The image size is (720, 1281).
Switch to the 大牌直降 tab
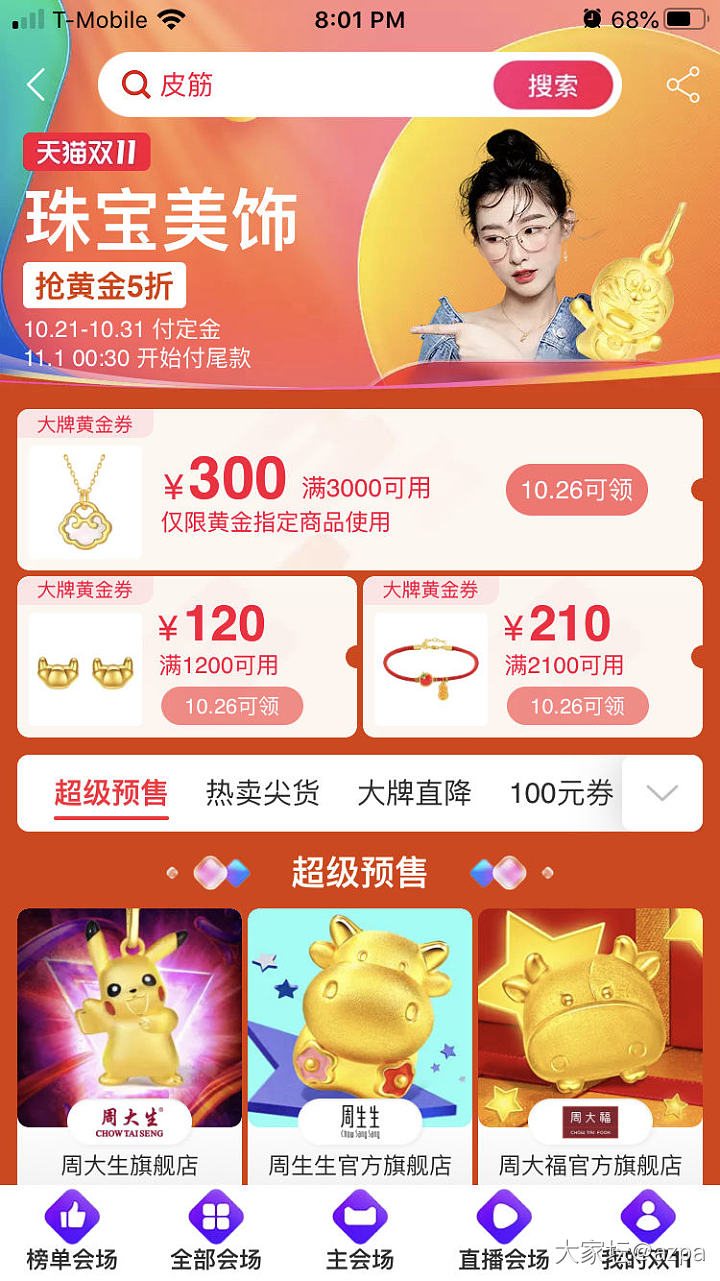(414, 793)
